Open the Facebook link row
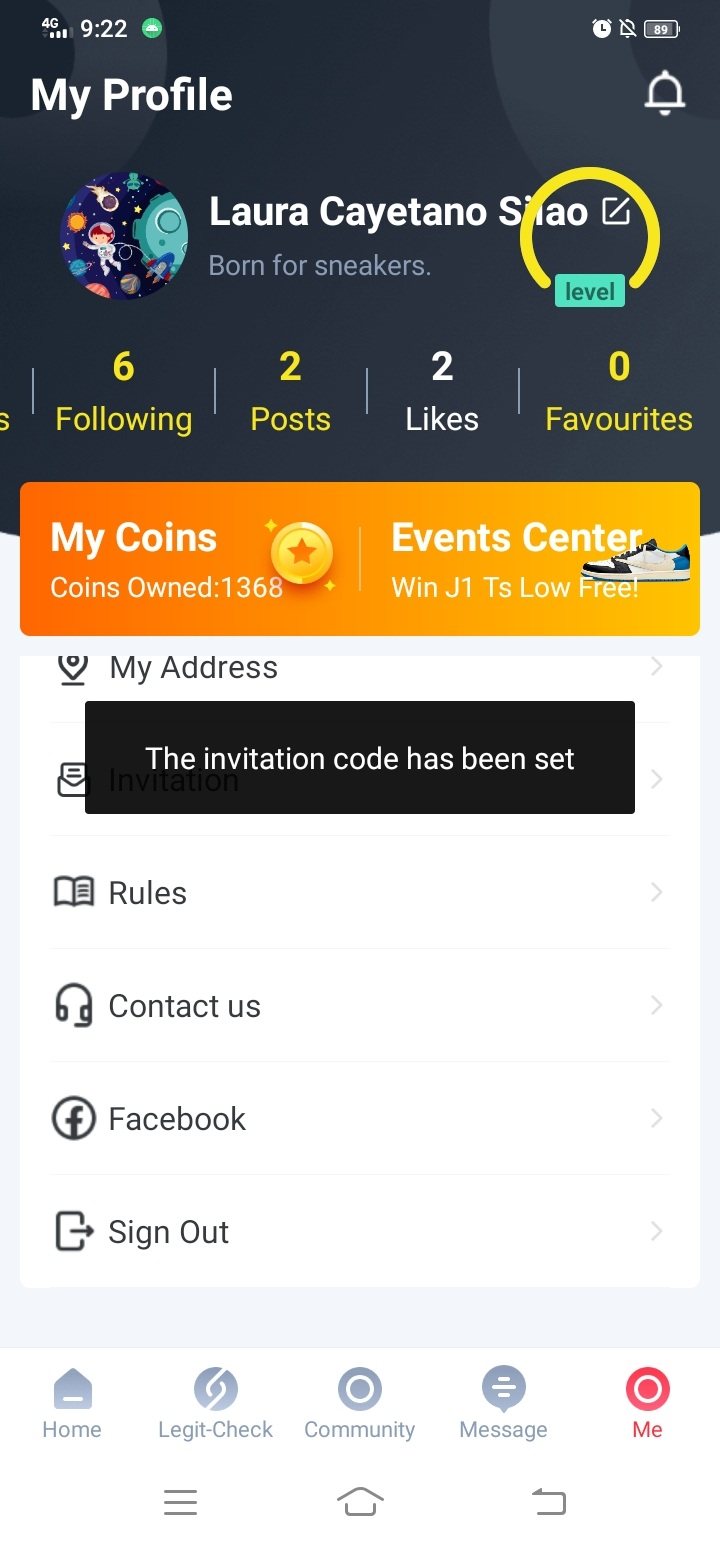 (x=360, y=1119)
